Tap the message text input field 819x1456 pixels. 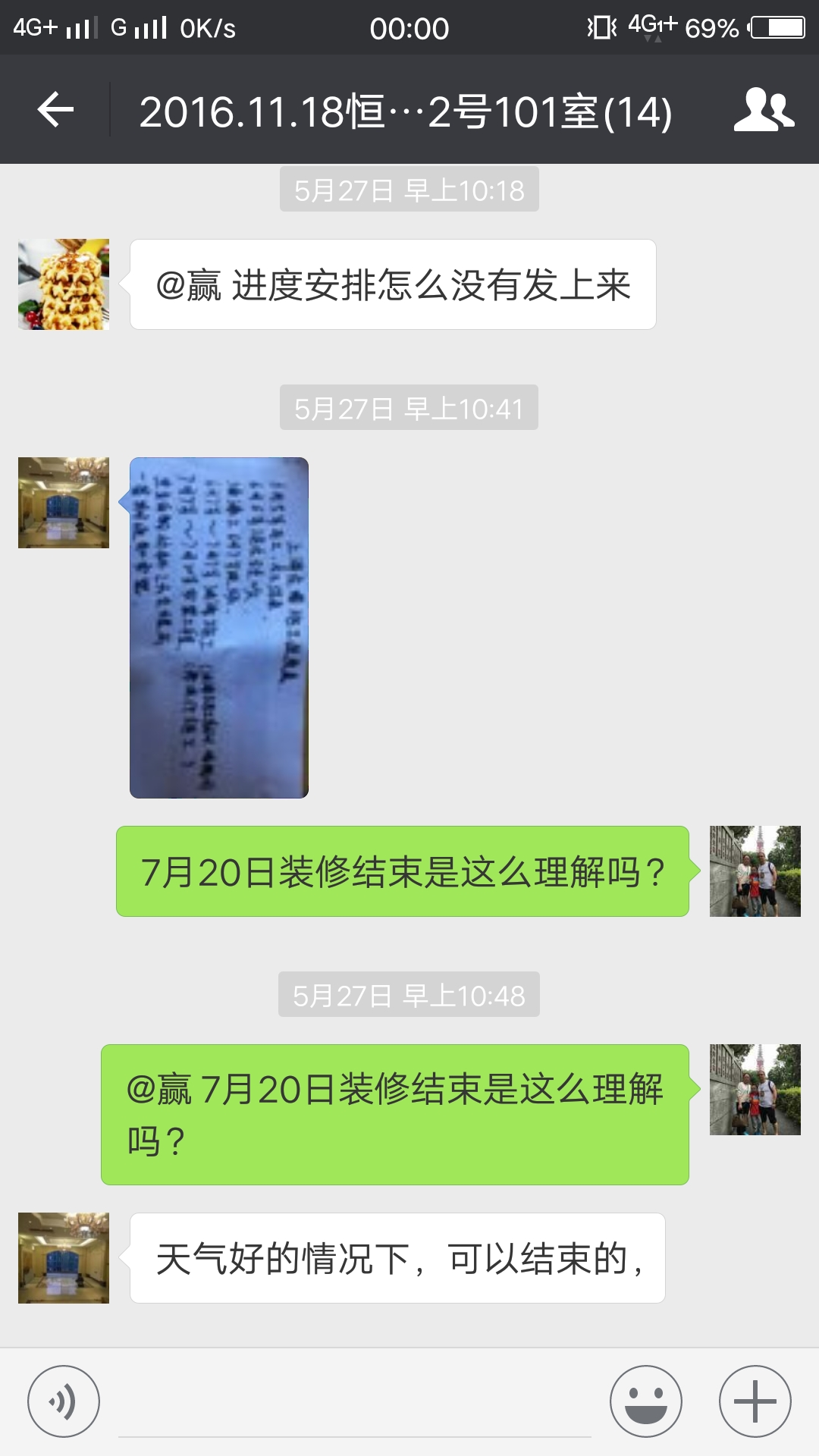(355, 1403)
